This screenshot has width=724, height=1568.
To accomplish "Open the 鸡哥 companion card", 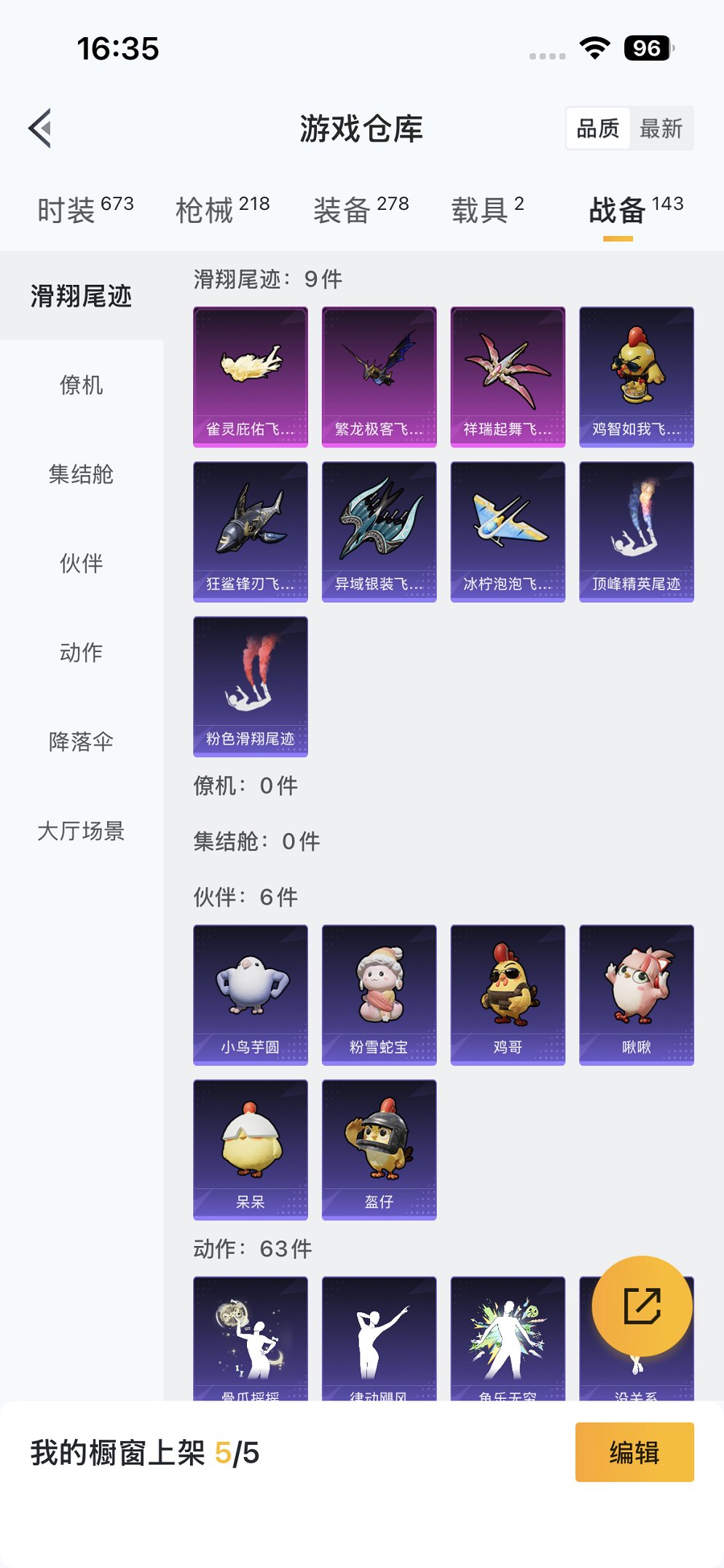I will 508,995.
